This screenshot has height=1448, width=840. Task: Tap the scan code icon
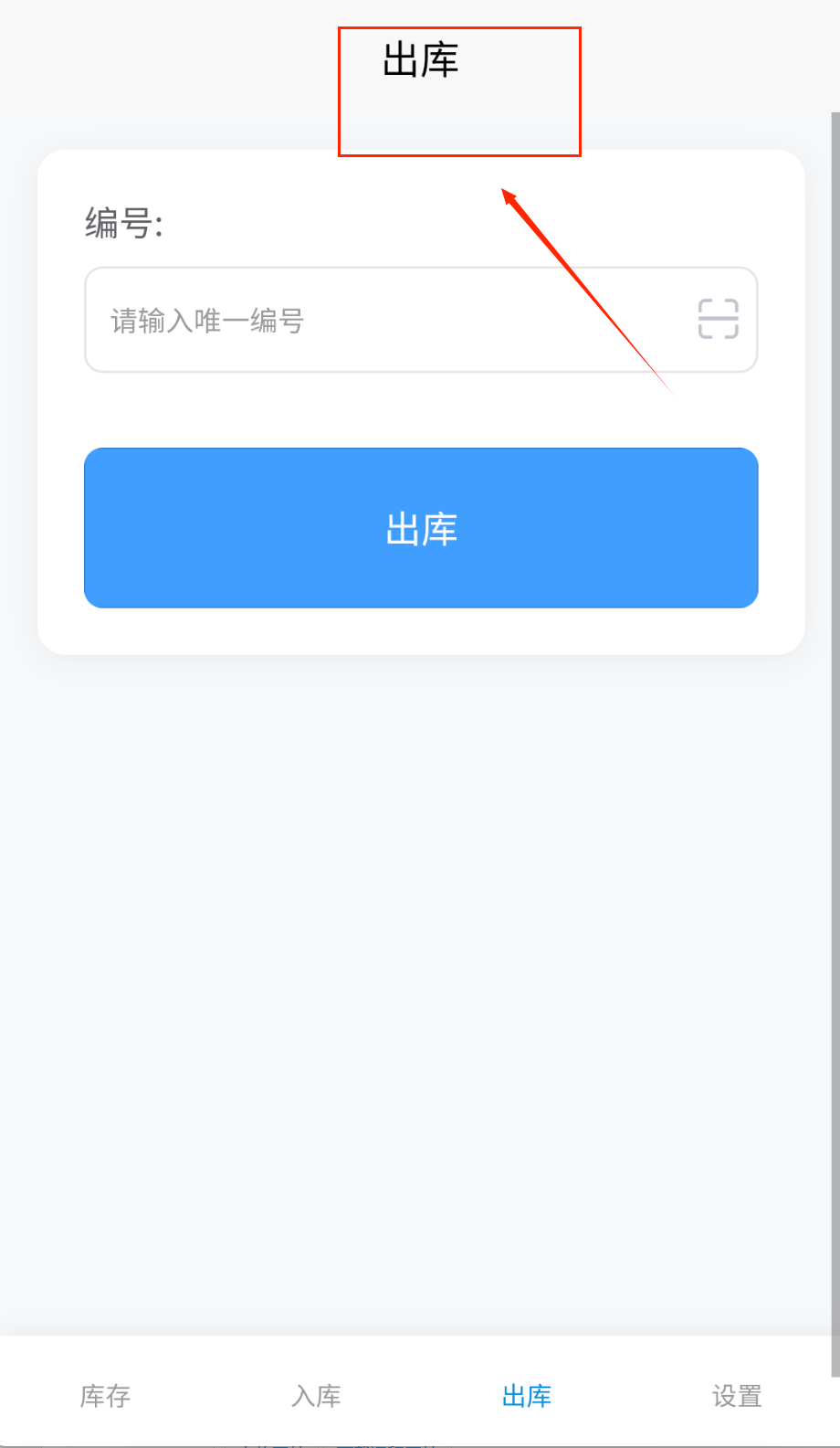coord(718,319)
